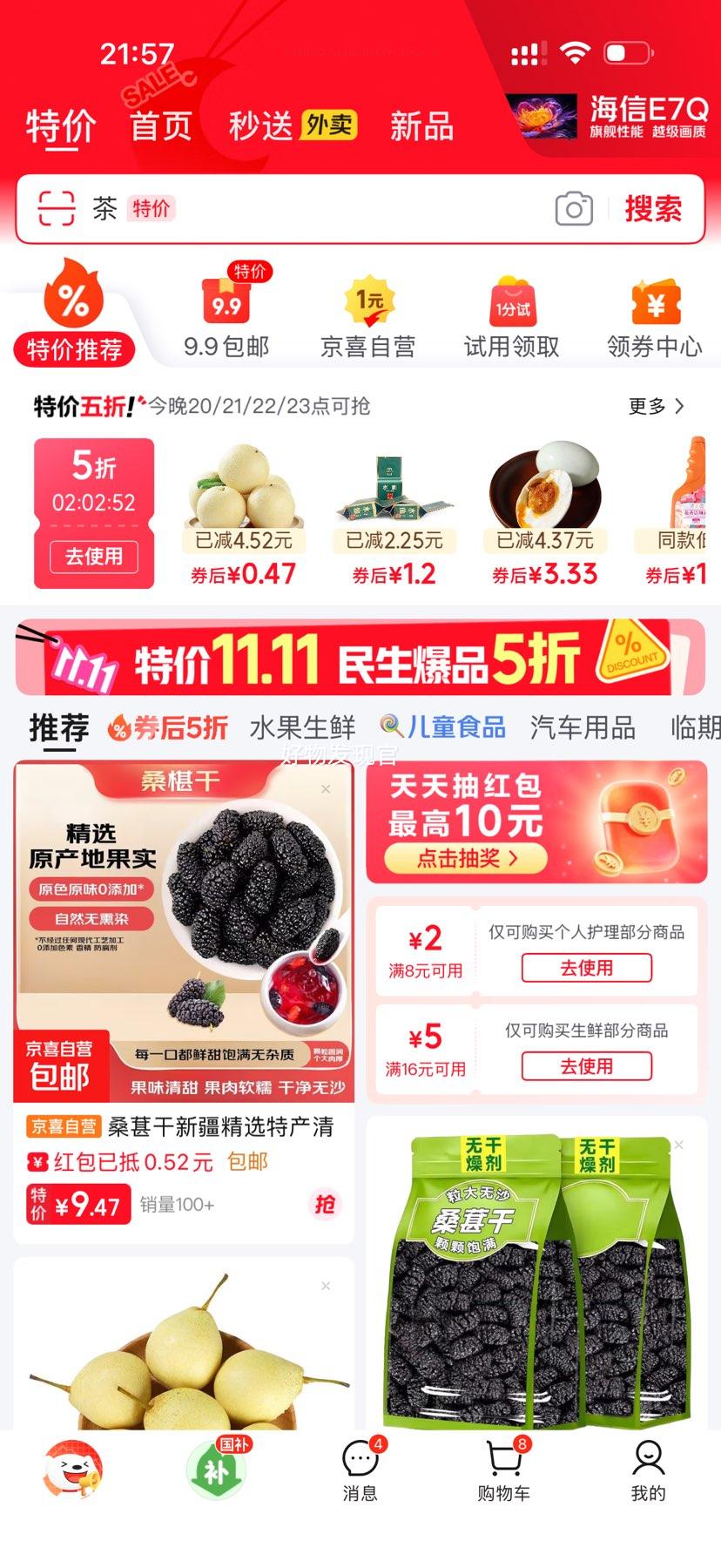Dismiss the 桑椹干 product card
Viewport: 721px width, 1568px height.
click(x=326, y=789)
